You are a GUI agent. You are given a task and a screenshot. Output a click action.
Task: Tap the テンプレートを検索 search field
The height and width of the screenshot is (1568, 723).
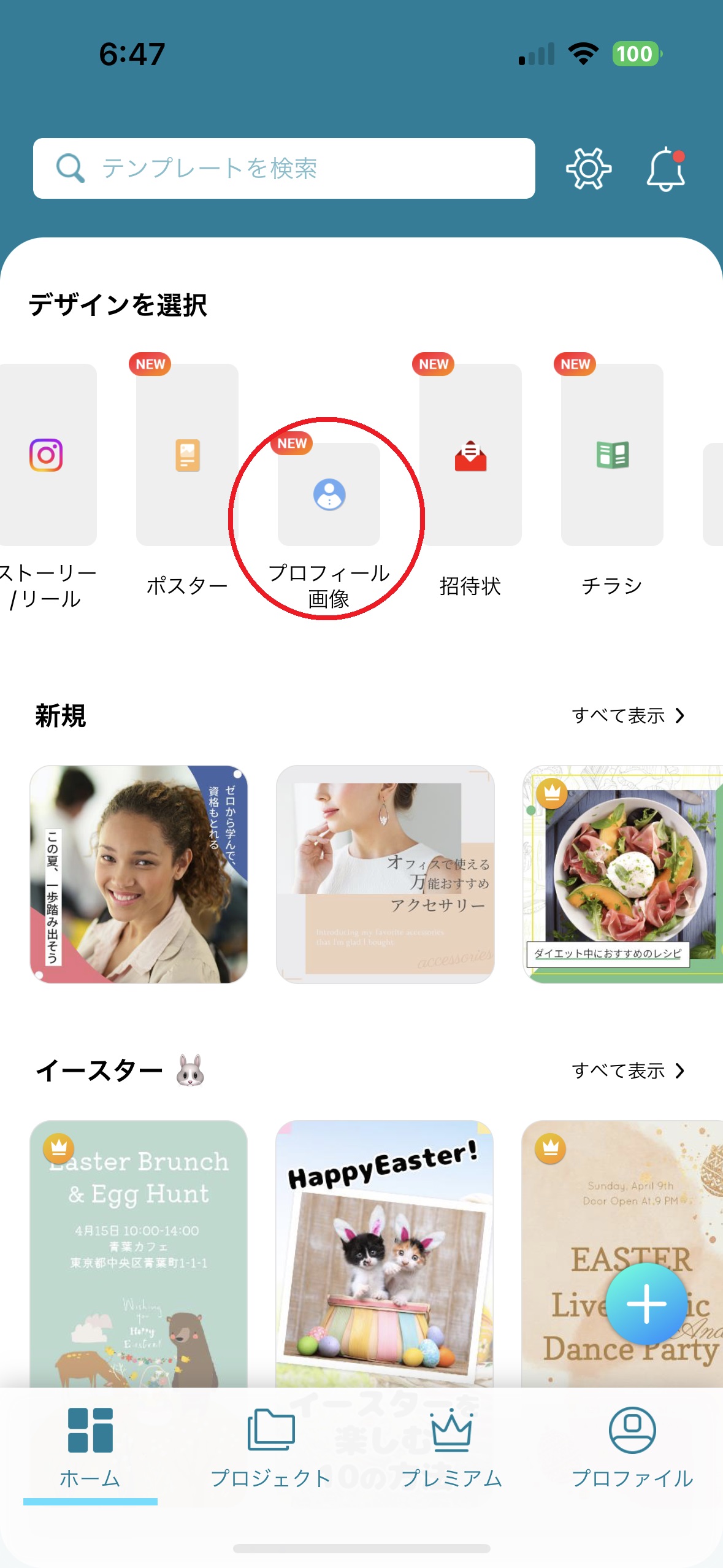pos(283,168)
